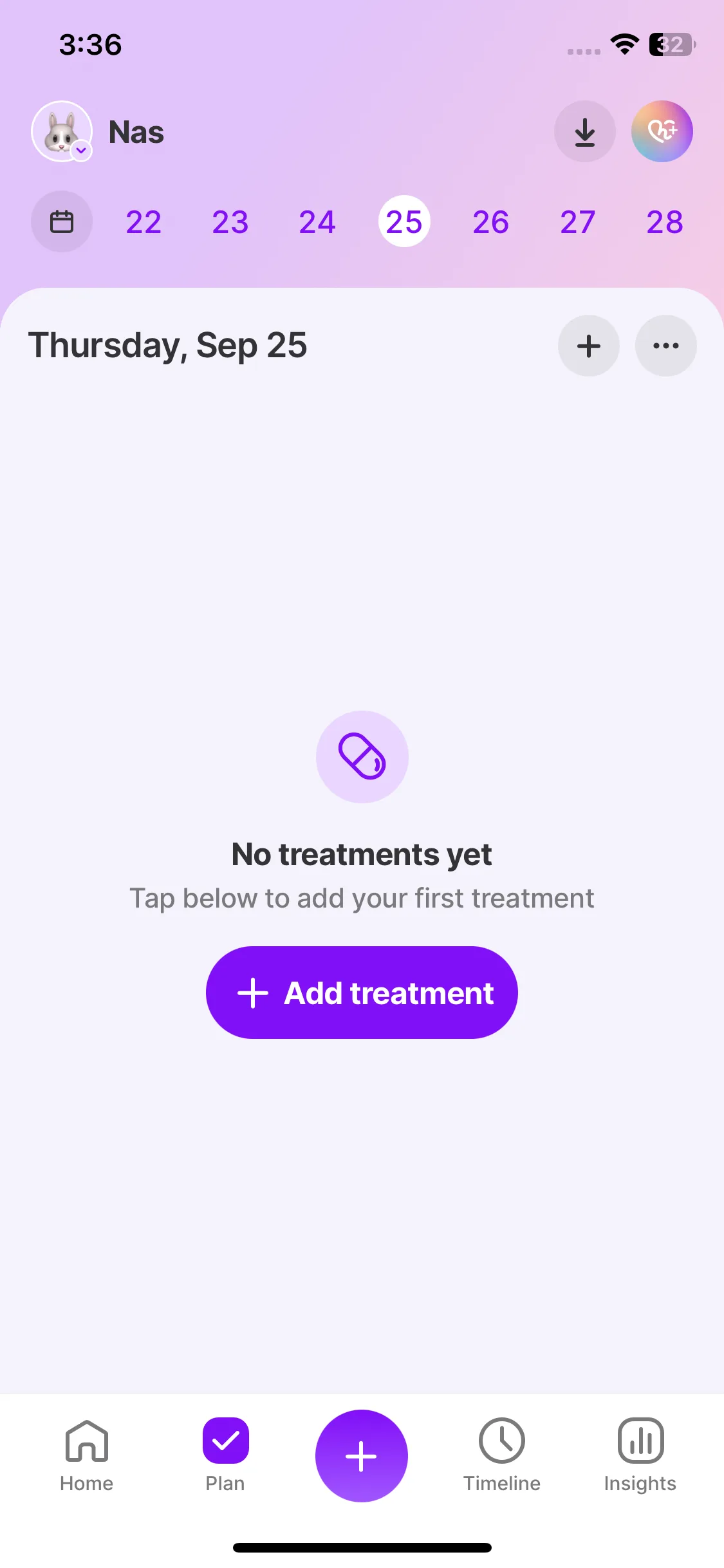This screenshot has width=724, height=1568.
Task: Switch to the Timeline tab
Action: click(502, 1455)
